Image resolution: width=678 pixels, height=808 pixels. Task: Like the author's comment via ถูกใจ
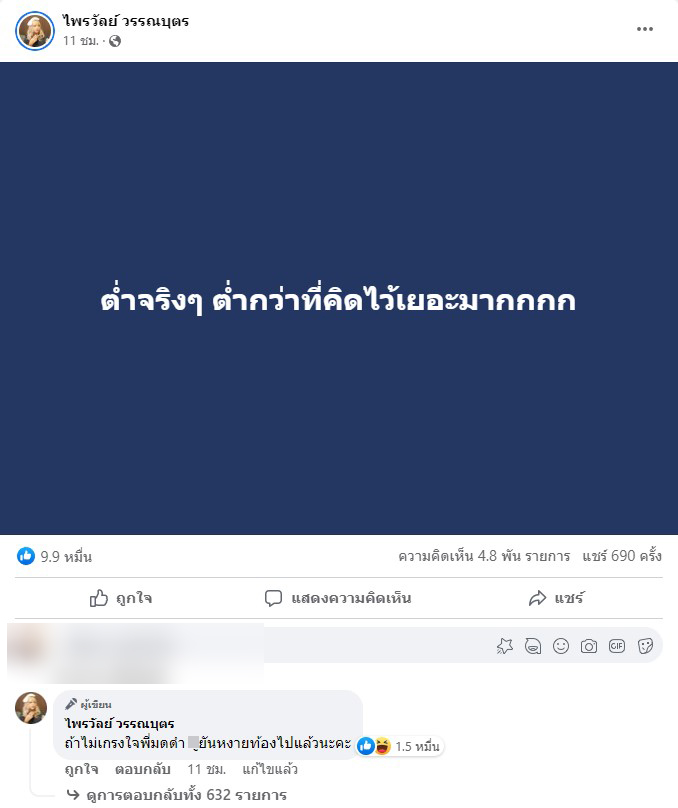coord(82,770)
